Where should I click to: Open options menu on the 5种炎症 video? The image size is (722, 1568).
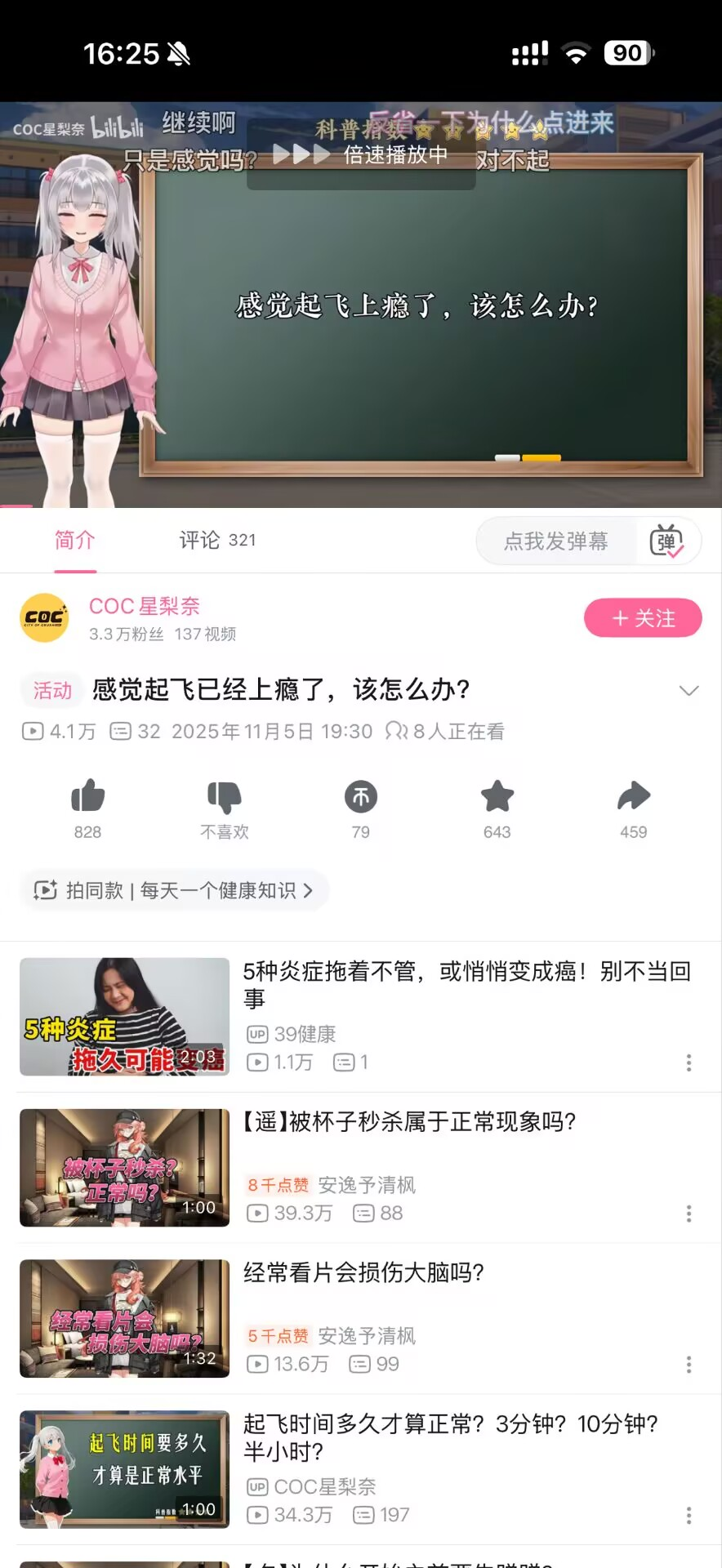(x=689, y=1062)
